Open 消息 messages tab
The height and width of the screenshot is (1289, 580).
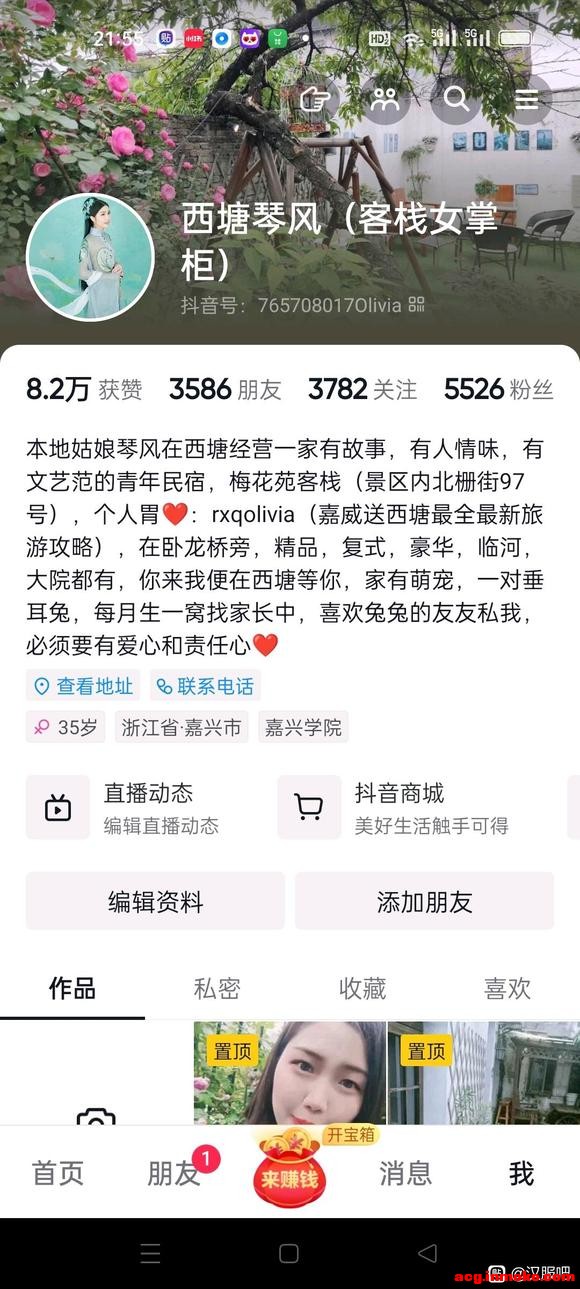point(405,1173)
